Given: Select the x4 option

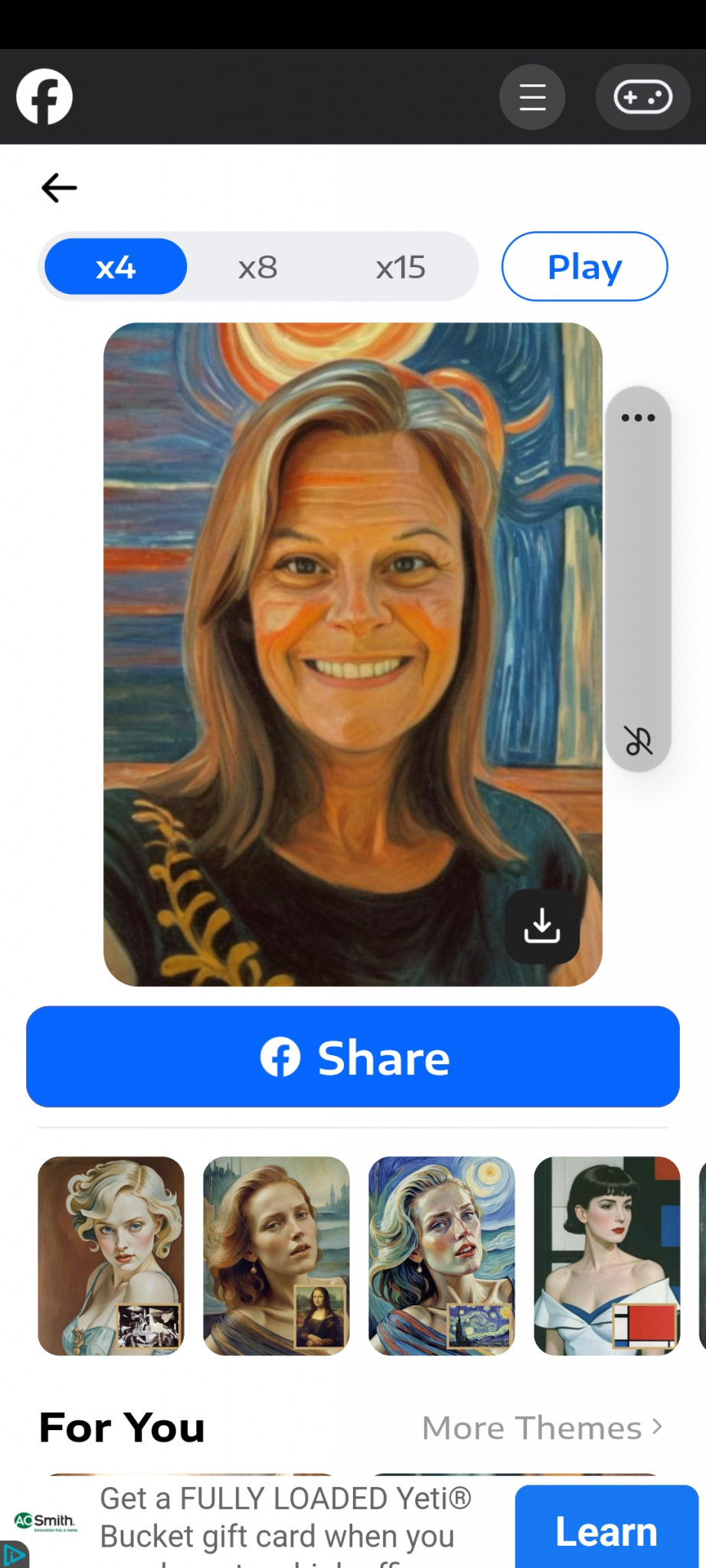Looking at the screenshot, I should coord(116,266).
